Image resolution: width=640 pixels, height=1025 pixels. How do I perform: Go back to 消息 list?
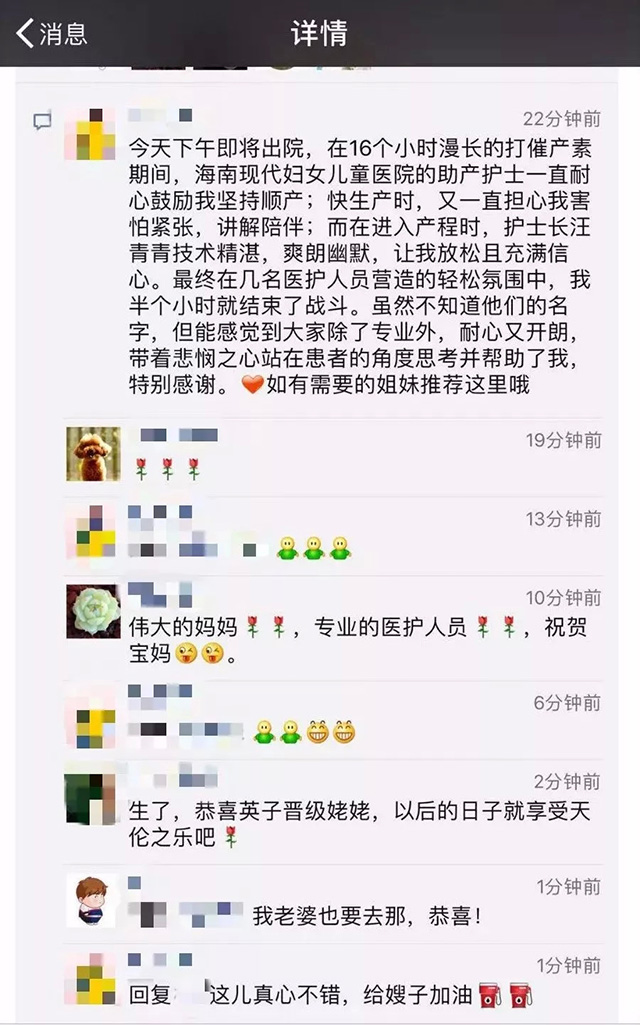(52, 33)
